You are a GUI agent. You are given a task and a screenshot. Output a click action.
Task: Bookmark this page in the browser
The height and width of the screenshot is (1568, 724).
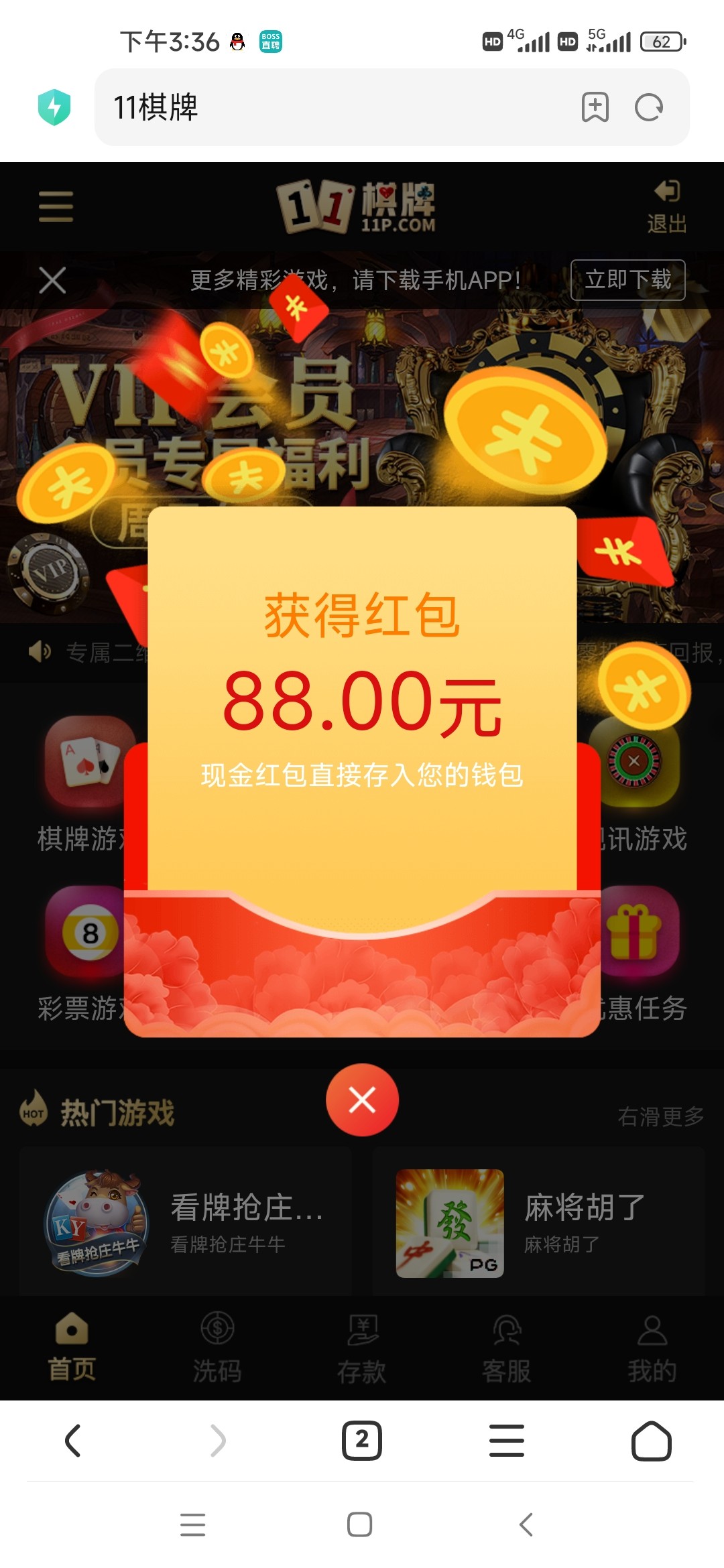[595, 107]
